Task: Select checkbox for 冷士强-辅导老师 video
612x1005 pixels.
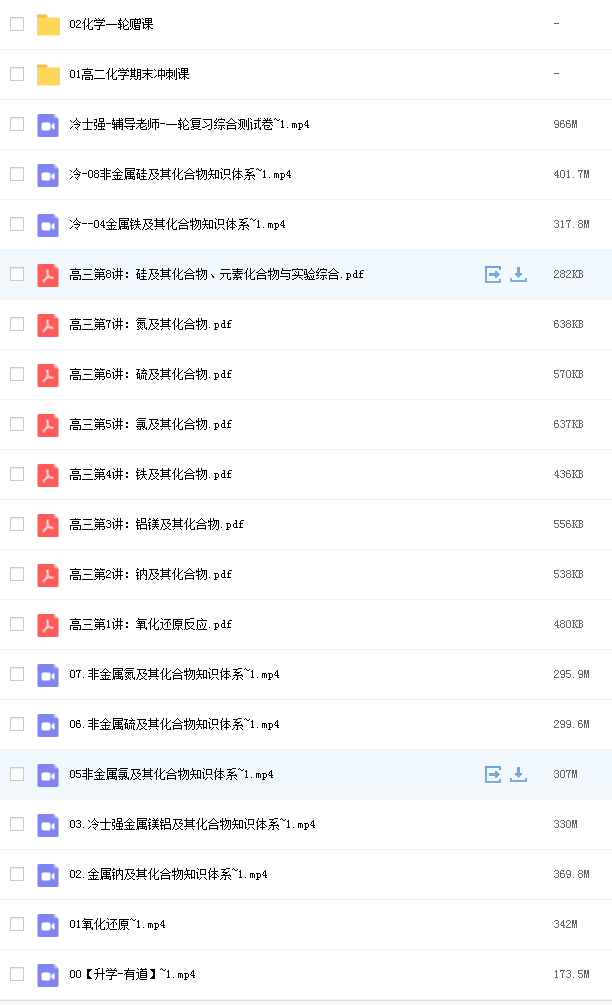Action: [17, 124]
